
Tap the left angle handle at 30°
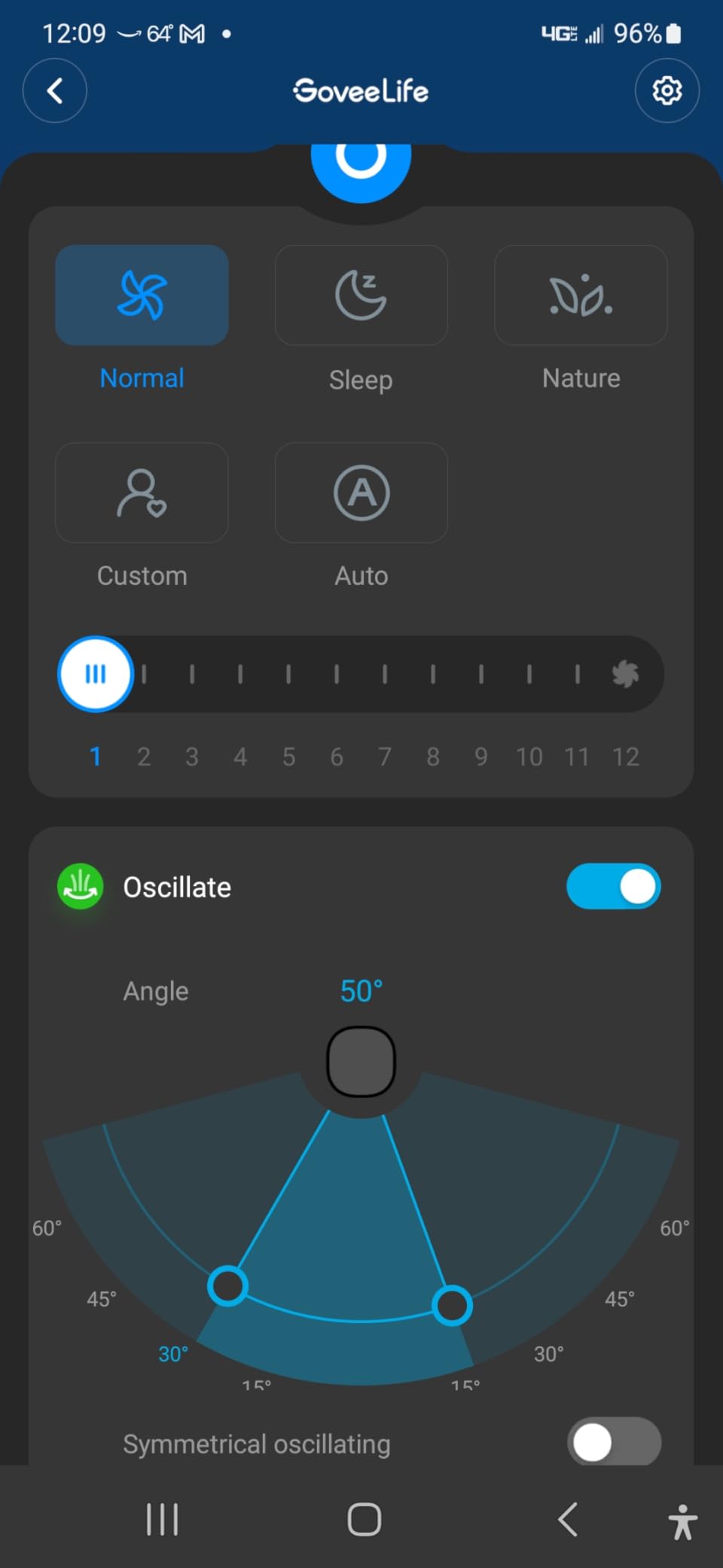pos(227,1286)
